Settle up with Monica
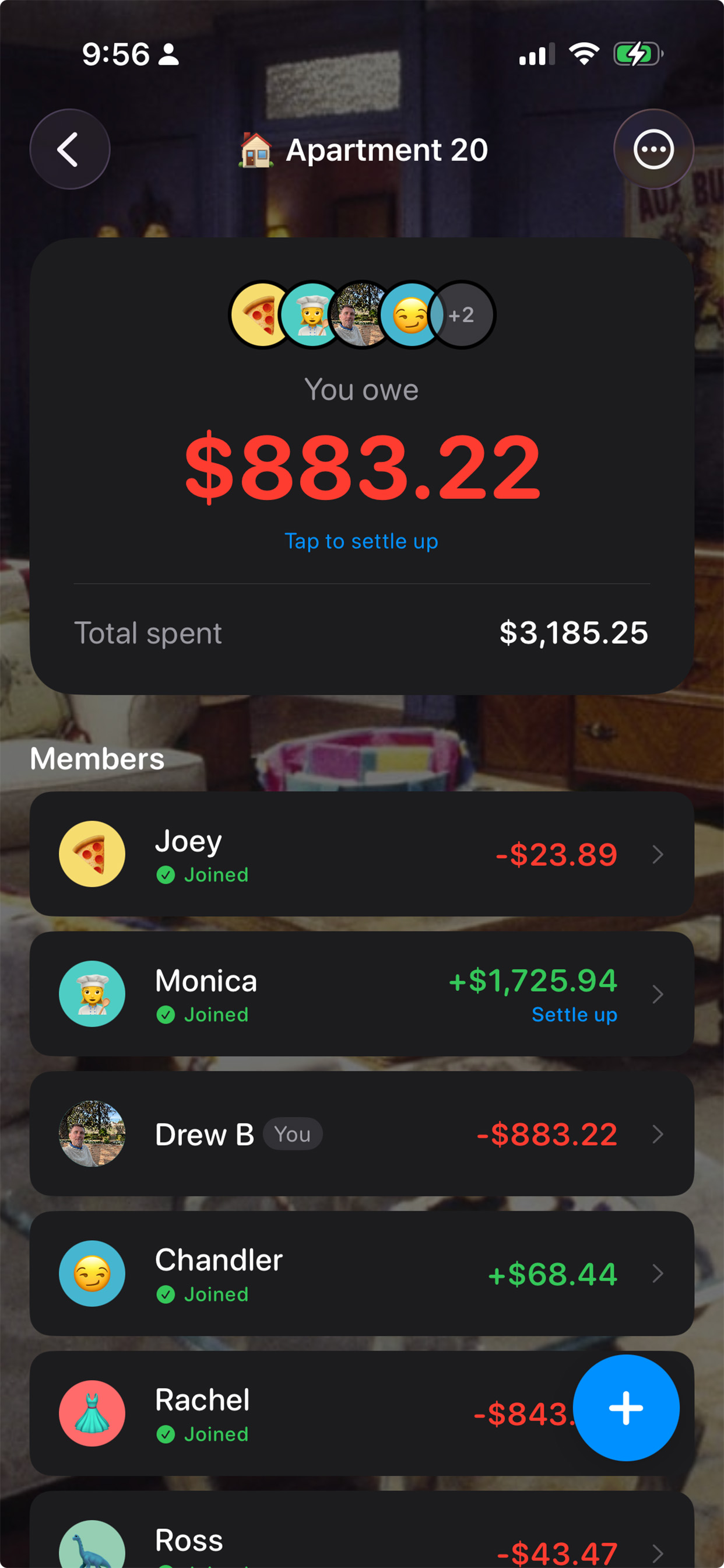The height and width of the screenshot is (1568, 724). [574, 1014]
